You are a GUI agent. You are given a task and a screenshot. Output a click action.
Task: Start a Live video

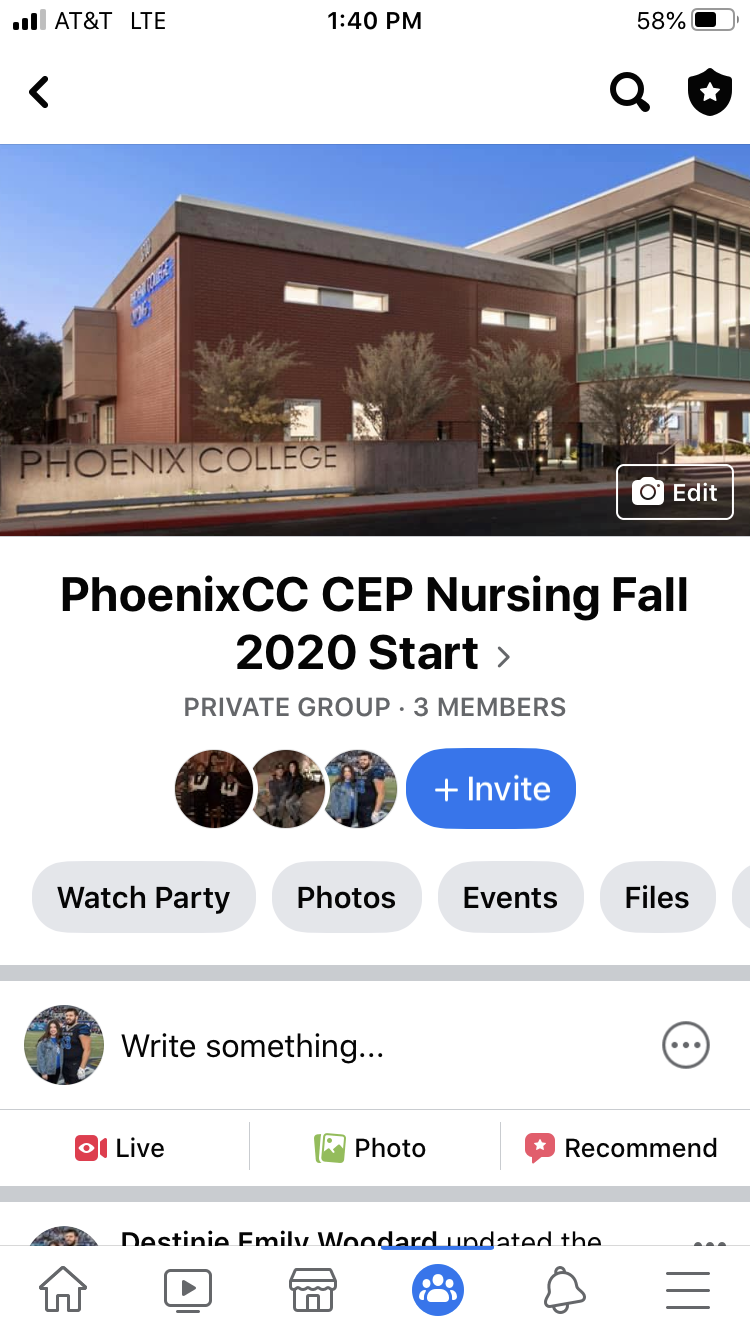point(120,1148)
